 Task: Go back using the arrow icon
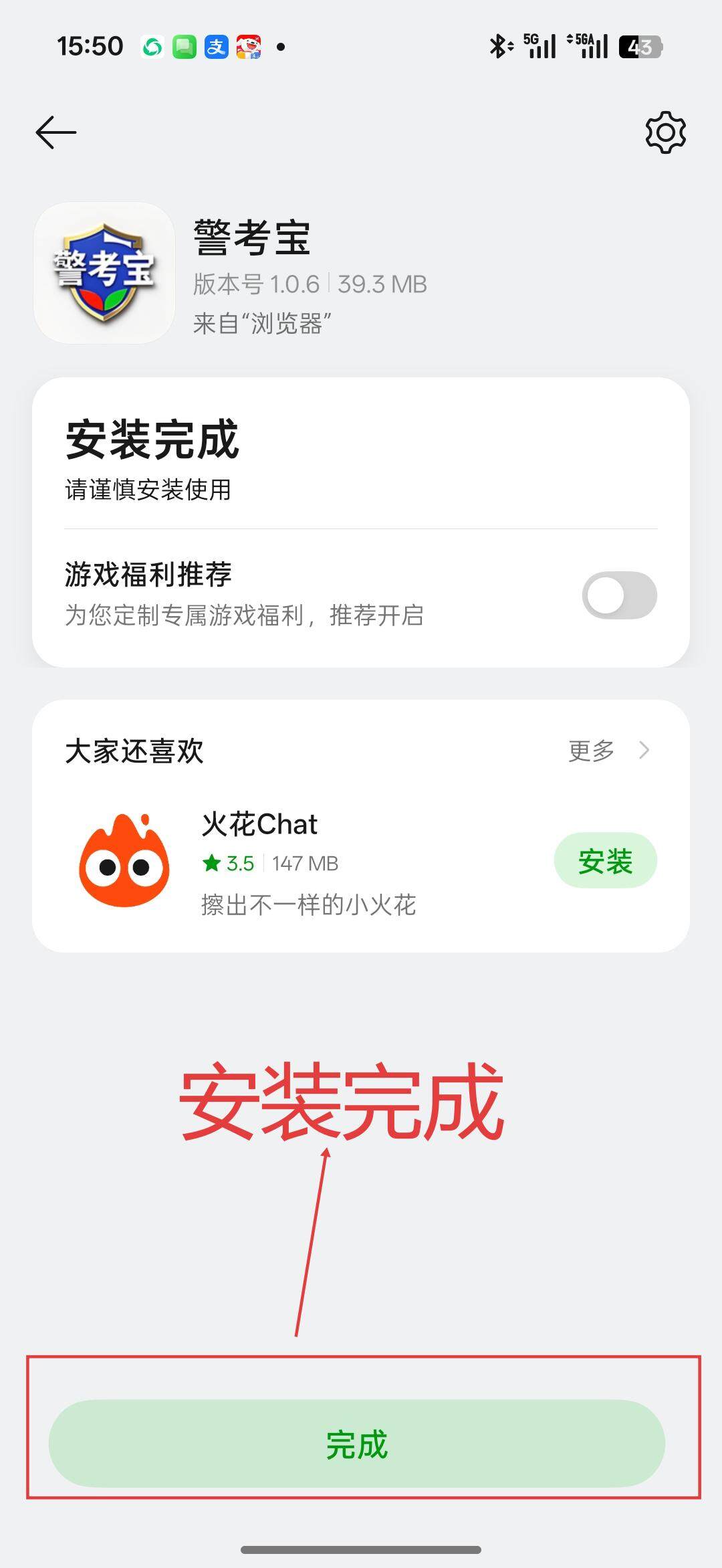tap(56, 132)
